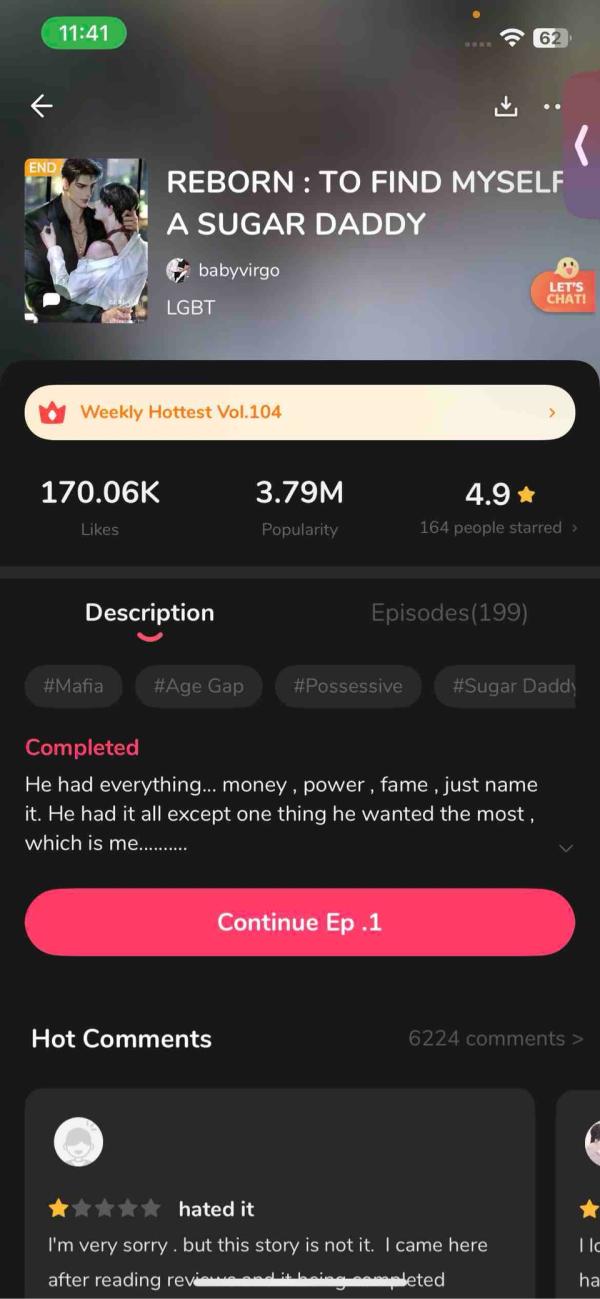Select the #Possessive tag
600x1299 pixels.
click(x=348, y=687)
